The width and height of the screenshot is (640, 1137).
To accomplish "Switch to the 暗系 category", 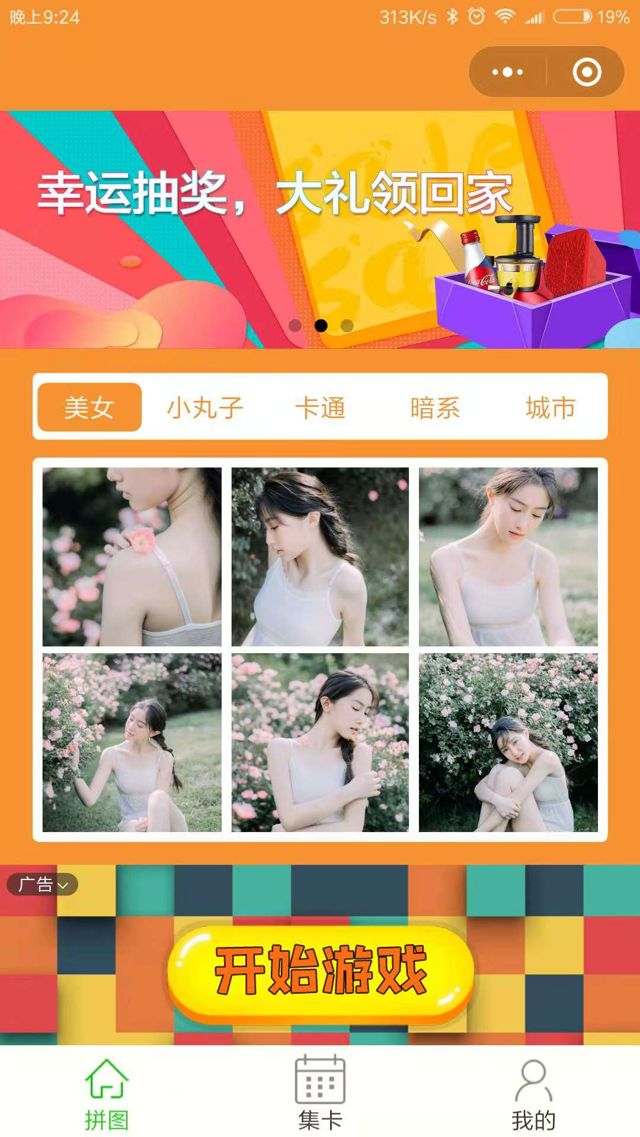I will click(x=435, y=407).
